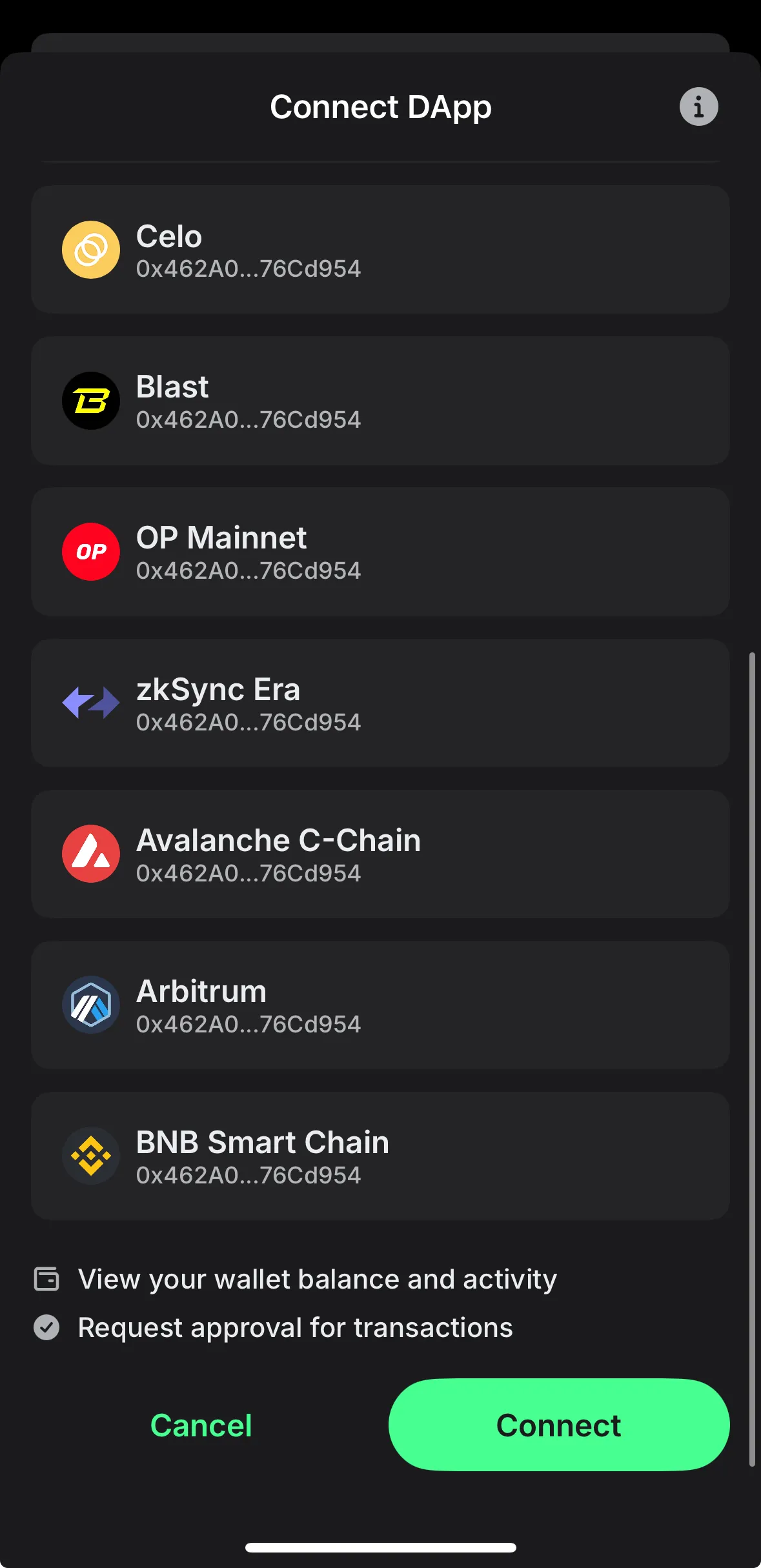The image size is (761, 1568).
Task: Select the Blast account entry
Action: [x=380, y=401]
